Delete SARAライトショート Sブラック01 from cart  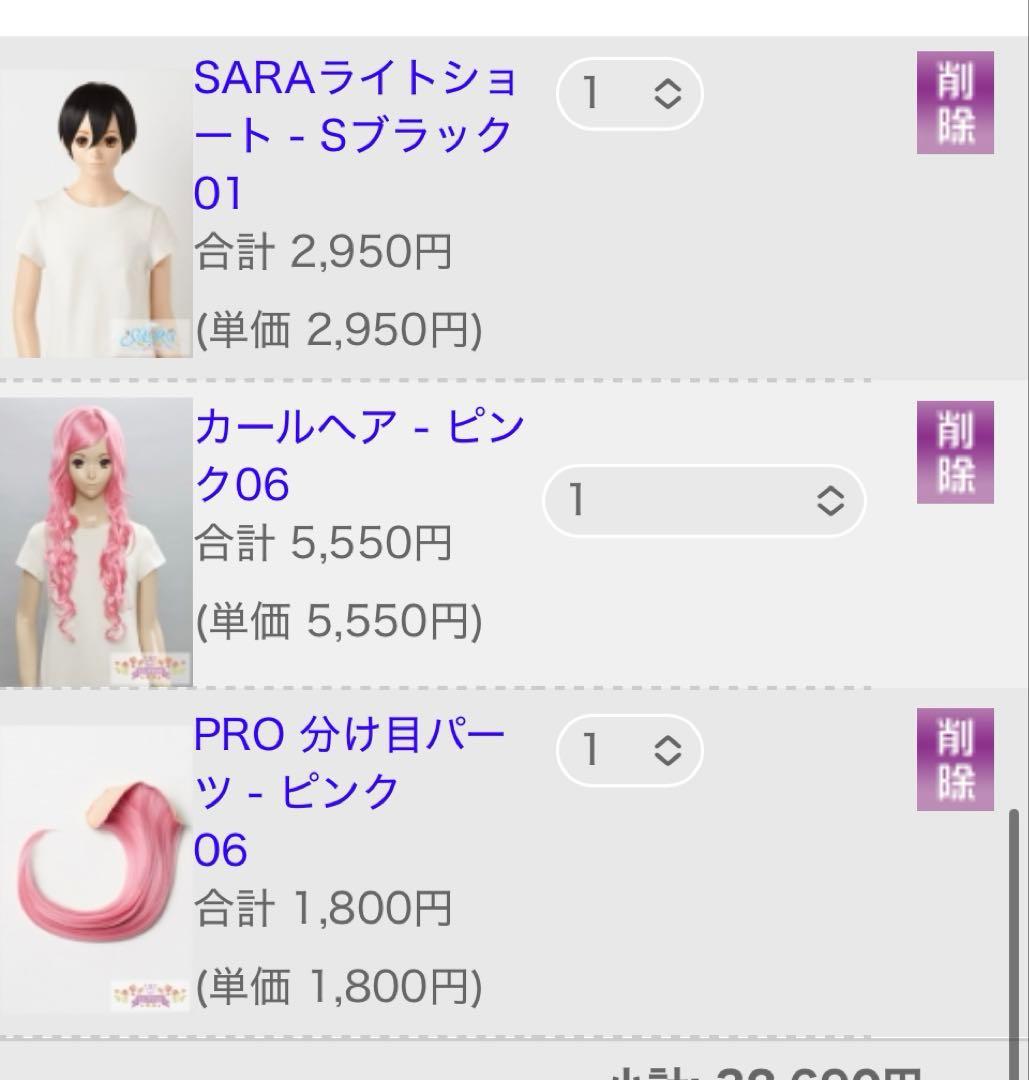955,103
